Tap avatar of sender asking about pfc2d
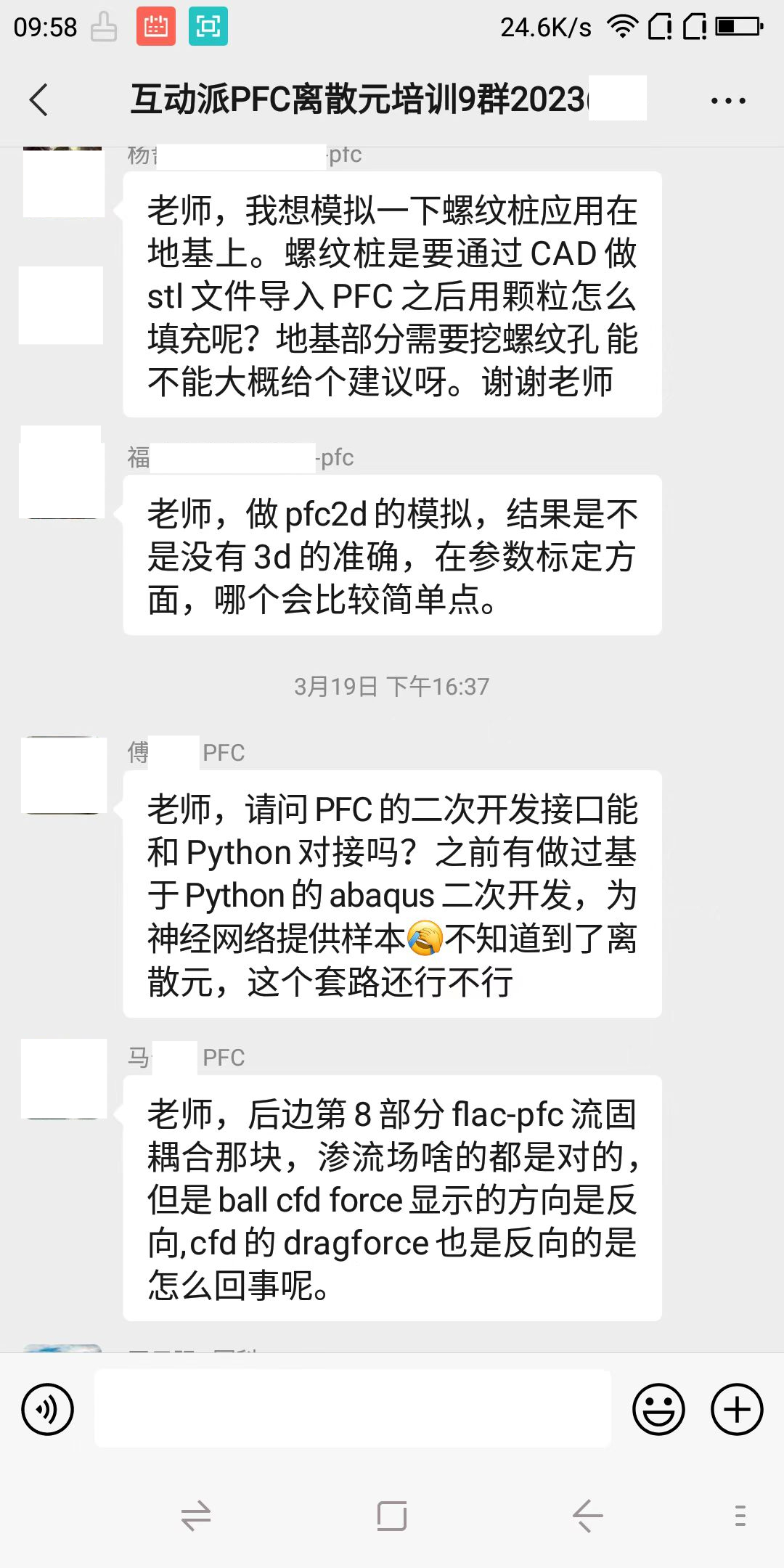Viewport: 784px width, 1568px height. tap(62, 473)
